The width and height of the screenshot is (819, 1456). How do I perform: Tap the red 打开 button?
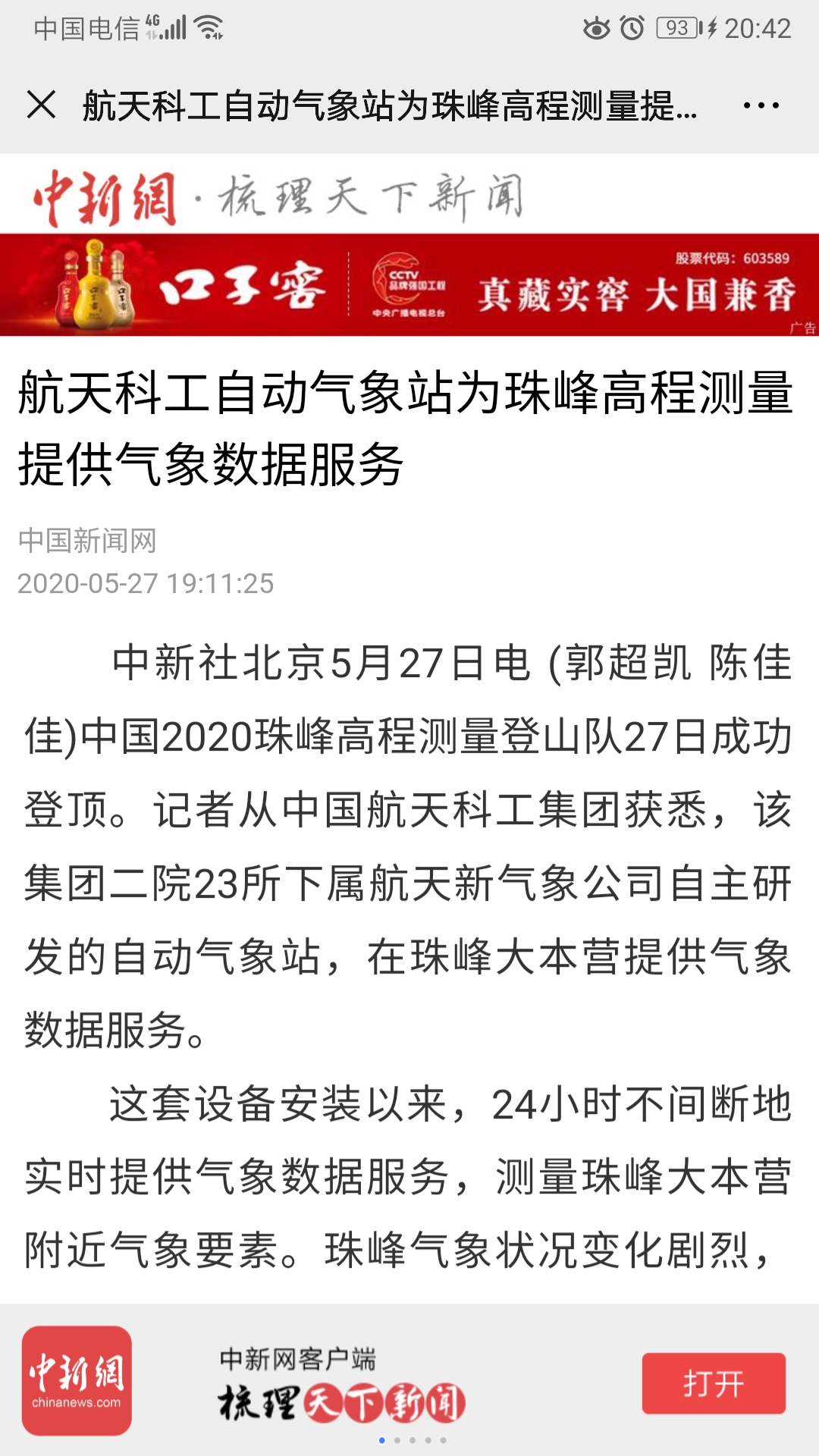[x=713, y=1383]
